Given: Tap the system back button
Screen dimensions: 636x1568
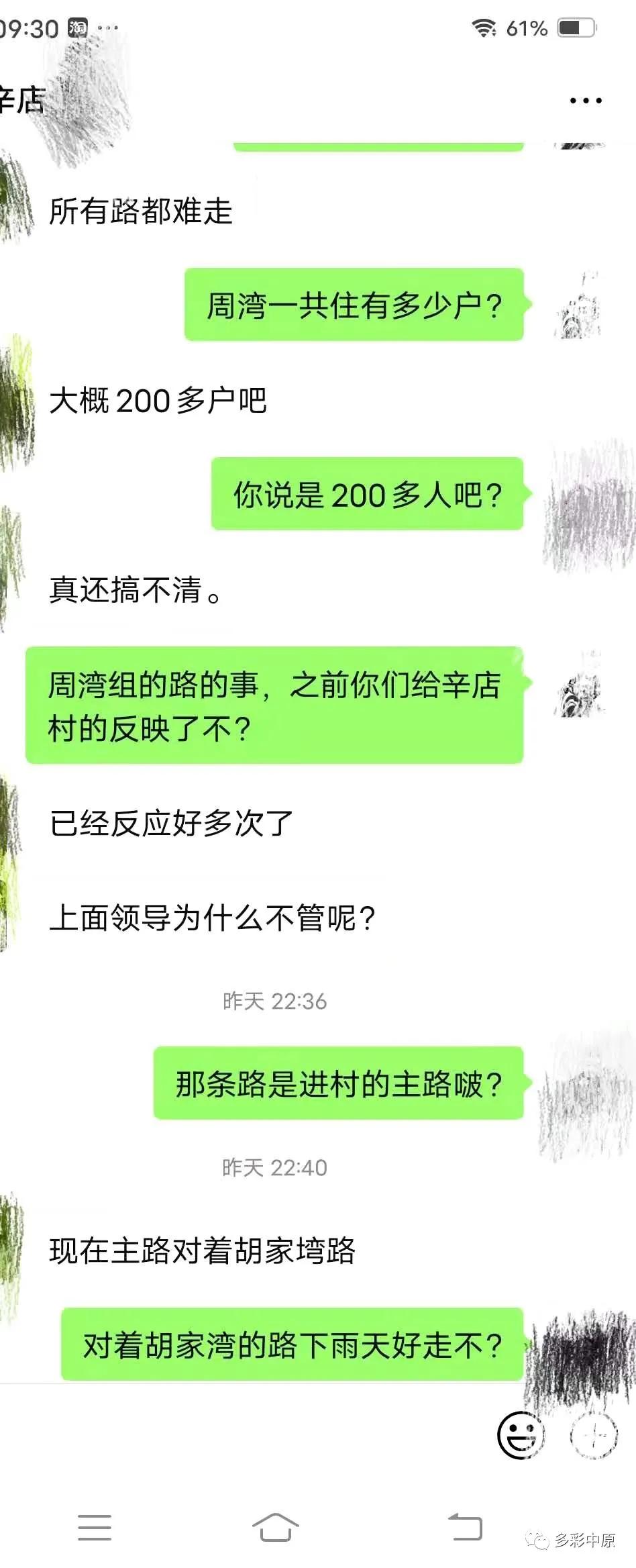Looking at the screenshot, I should tap(465, 1528).
